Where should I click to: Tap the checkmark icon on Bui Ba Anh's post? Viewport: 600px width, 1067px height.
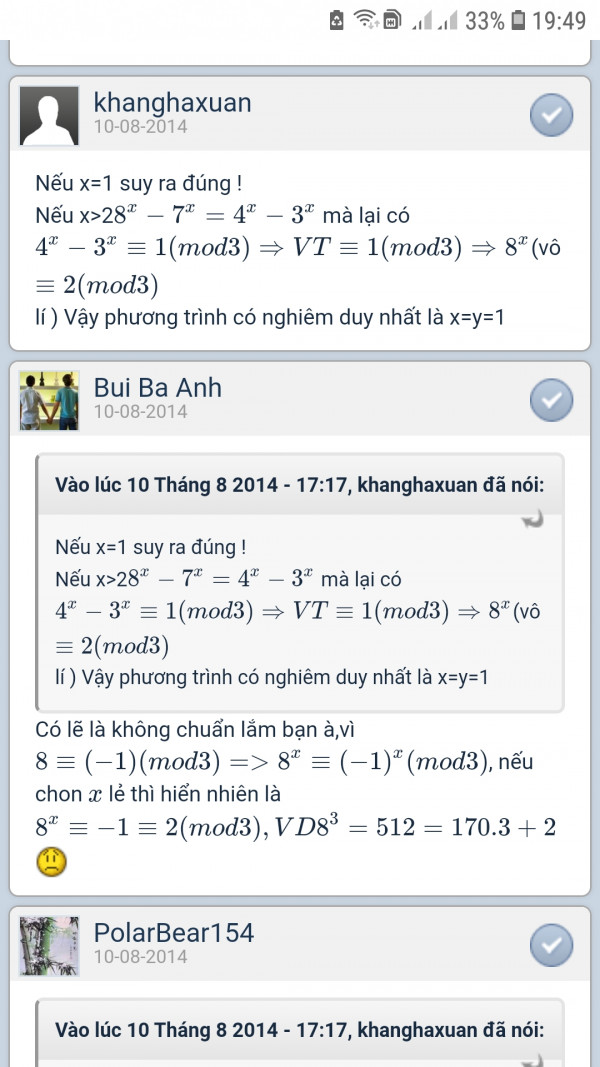[x=551, y=400]
